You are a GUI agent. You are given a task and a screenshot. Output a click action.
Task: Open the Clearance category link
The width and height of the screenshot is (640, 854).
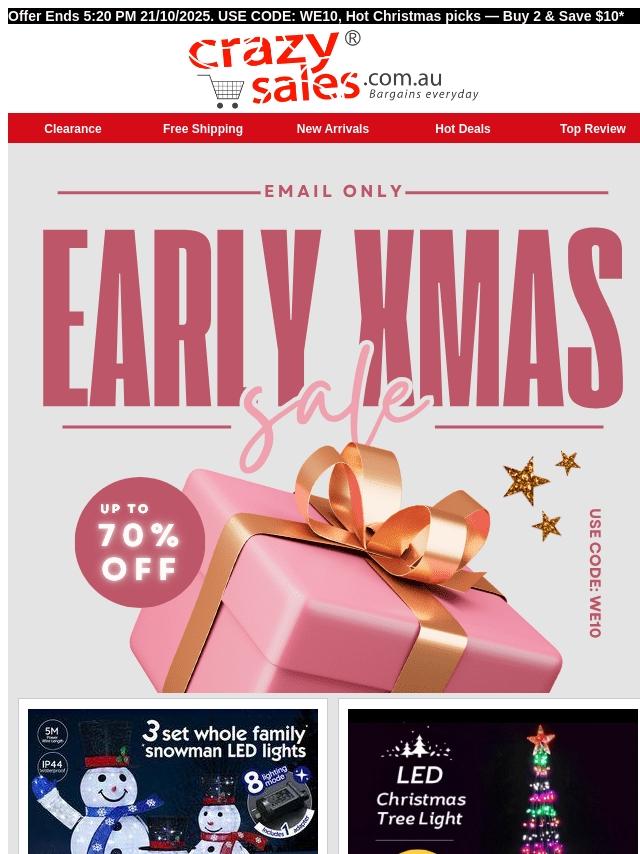(72, 129)
